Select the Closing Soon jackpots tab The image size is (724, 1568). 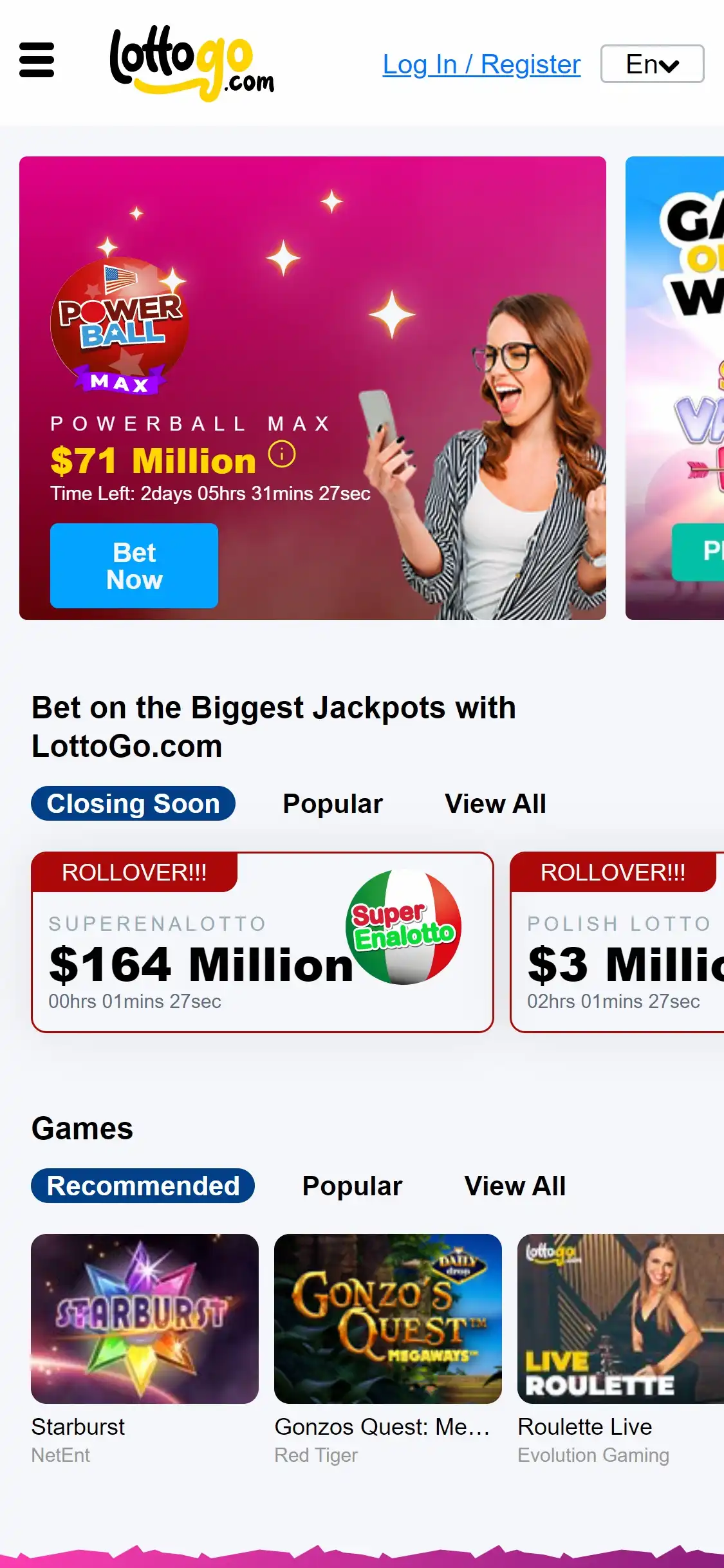click(133, 803)
